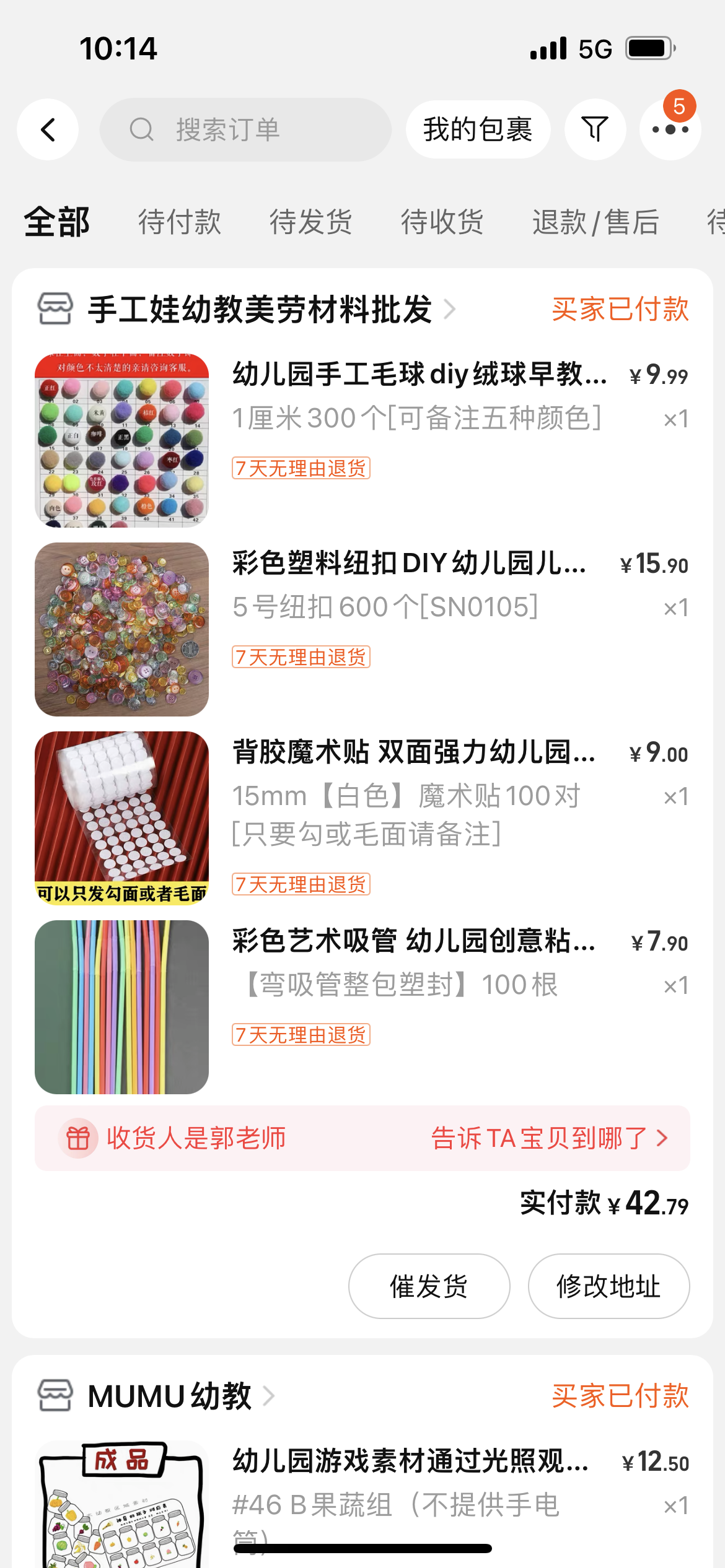Tap 修改地址 to change address

point(609,1286)
